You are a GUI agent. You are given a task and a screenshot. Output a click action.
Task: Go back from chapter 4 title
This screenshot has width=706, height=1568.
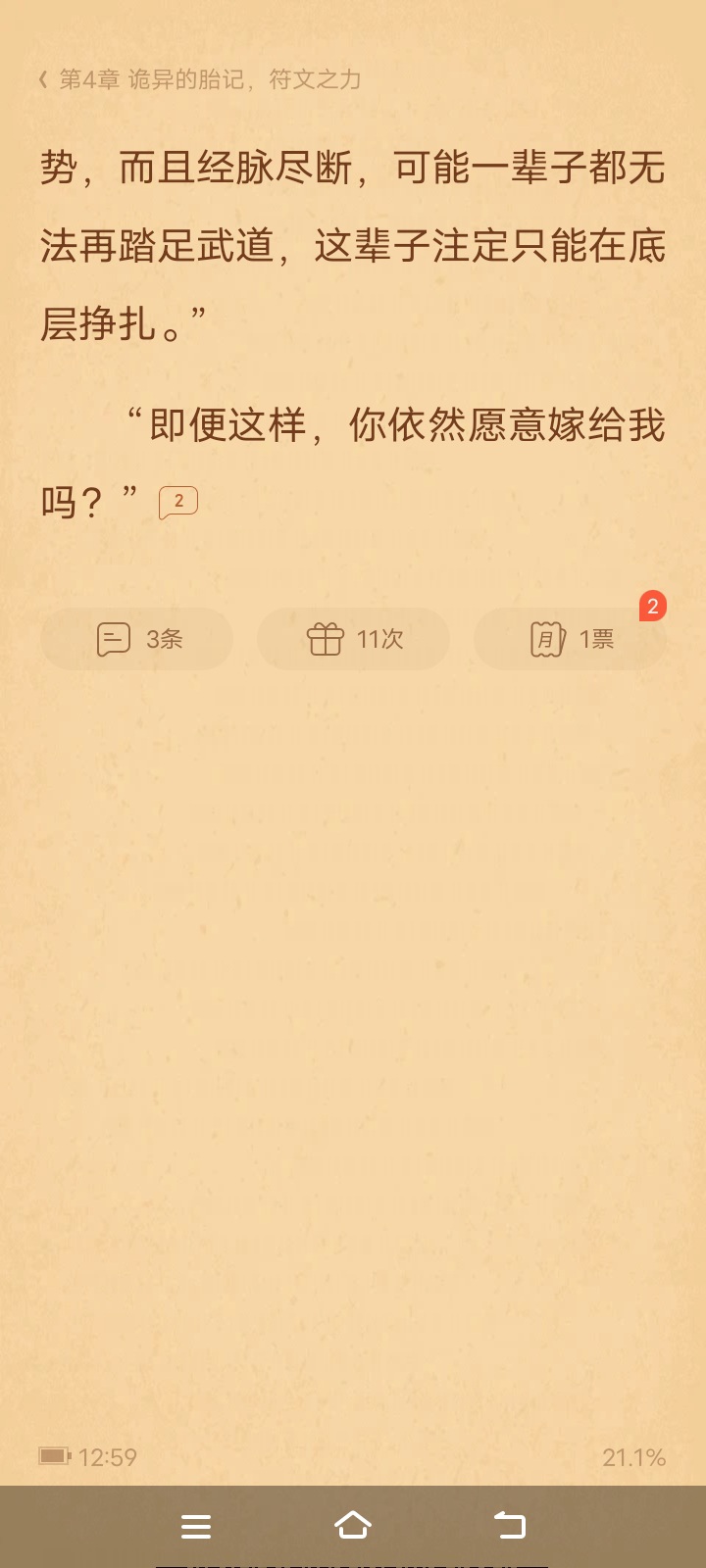coord(44,79)
